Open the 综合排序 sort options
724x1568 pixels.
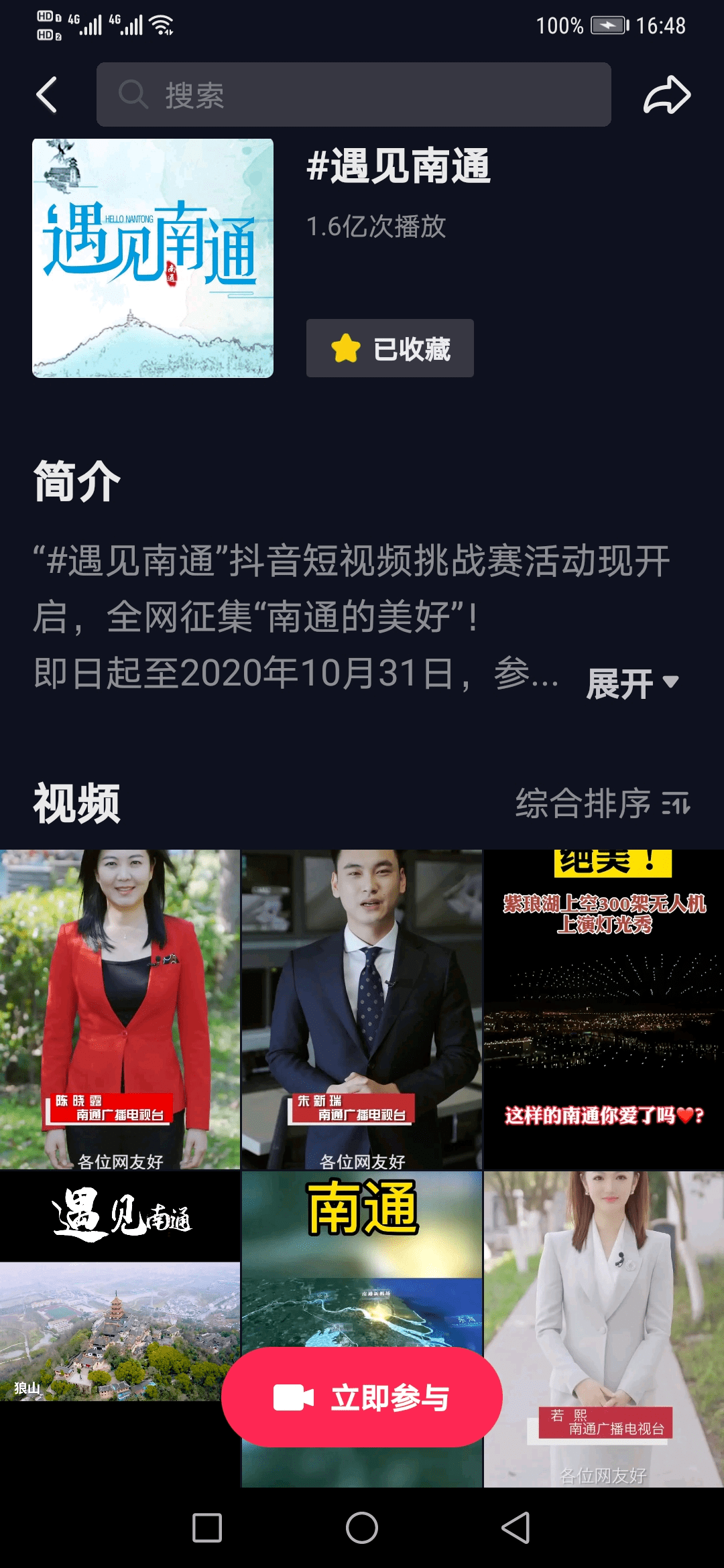[603, 803]
